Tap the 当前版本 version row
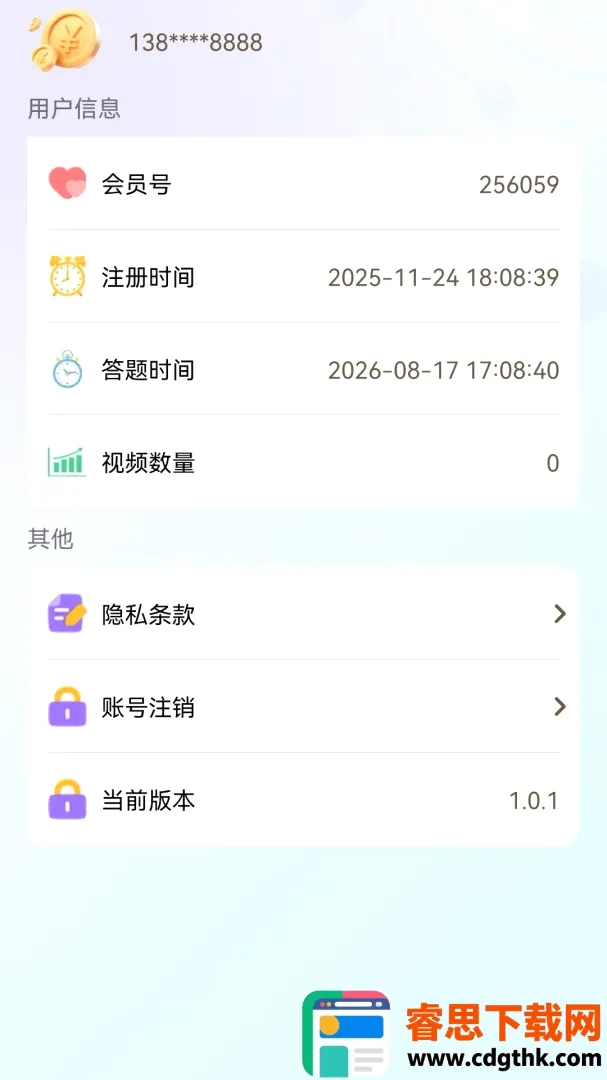This screenshot has height=1080, width=607. tap(303, 800)
